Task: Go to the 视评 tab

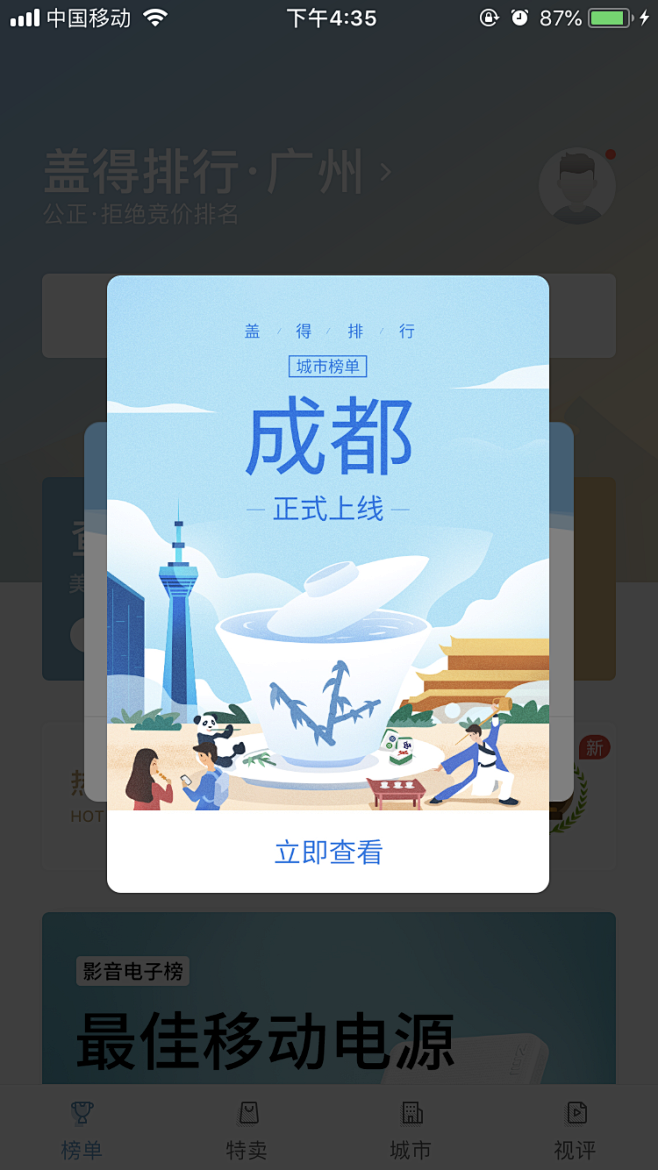Action: coord(575,1130)
